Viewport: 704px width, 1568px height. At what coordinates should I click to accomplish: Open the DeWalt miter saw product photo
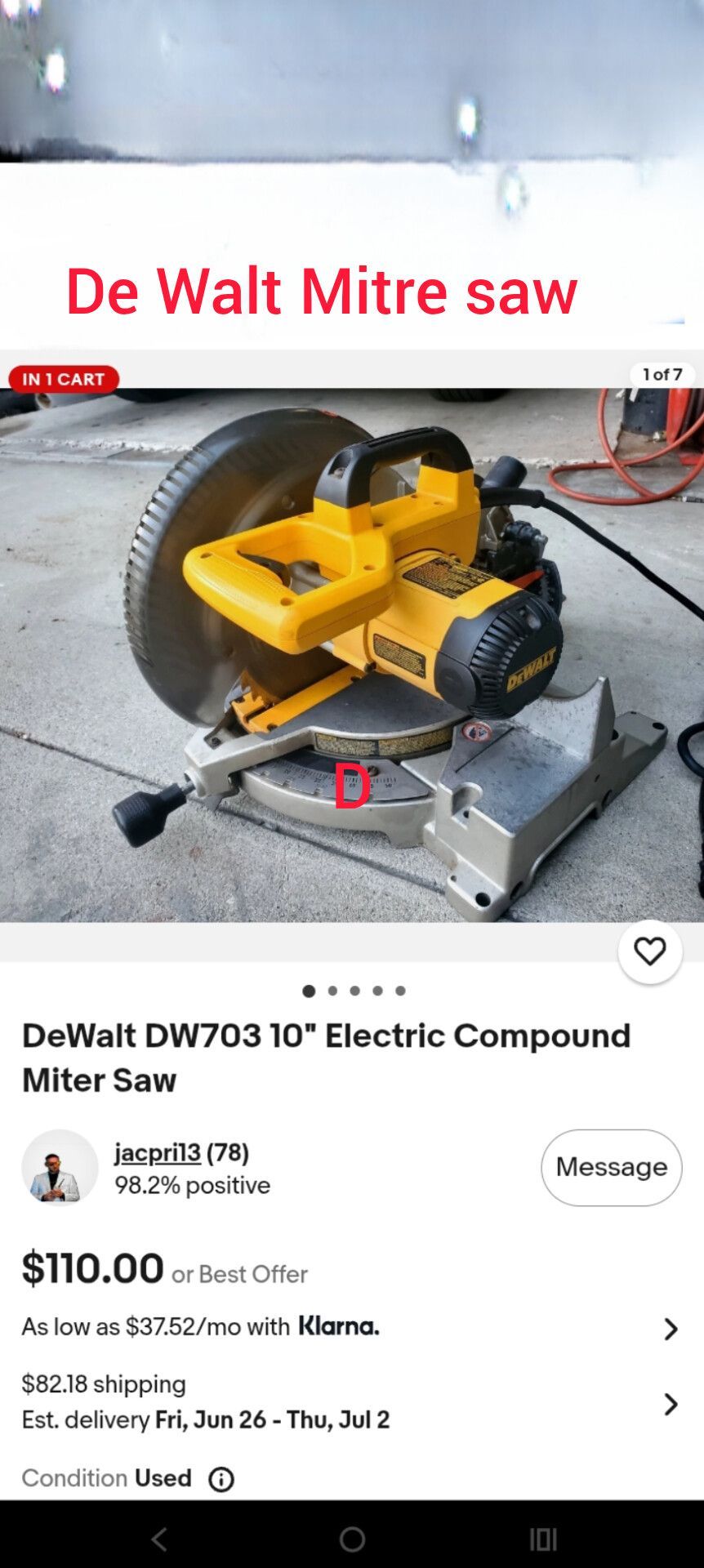(x=352, y=655)
